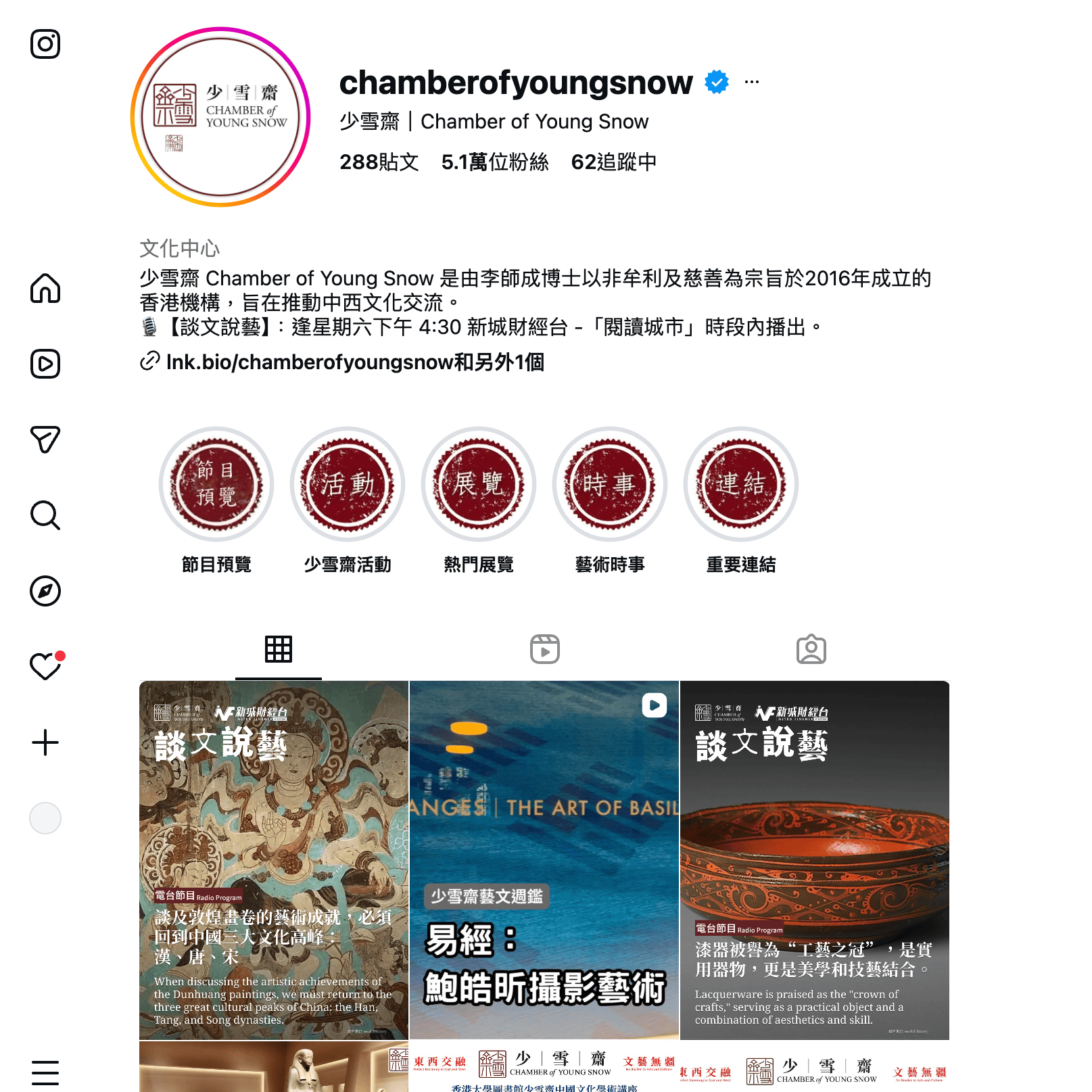Image resolution: width=1092 pixels, height=1092 pixels.
Task: View notifications heart icon
Action: click(45, 667)
